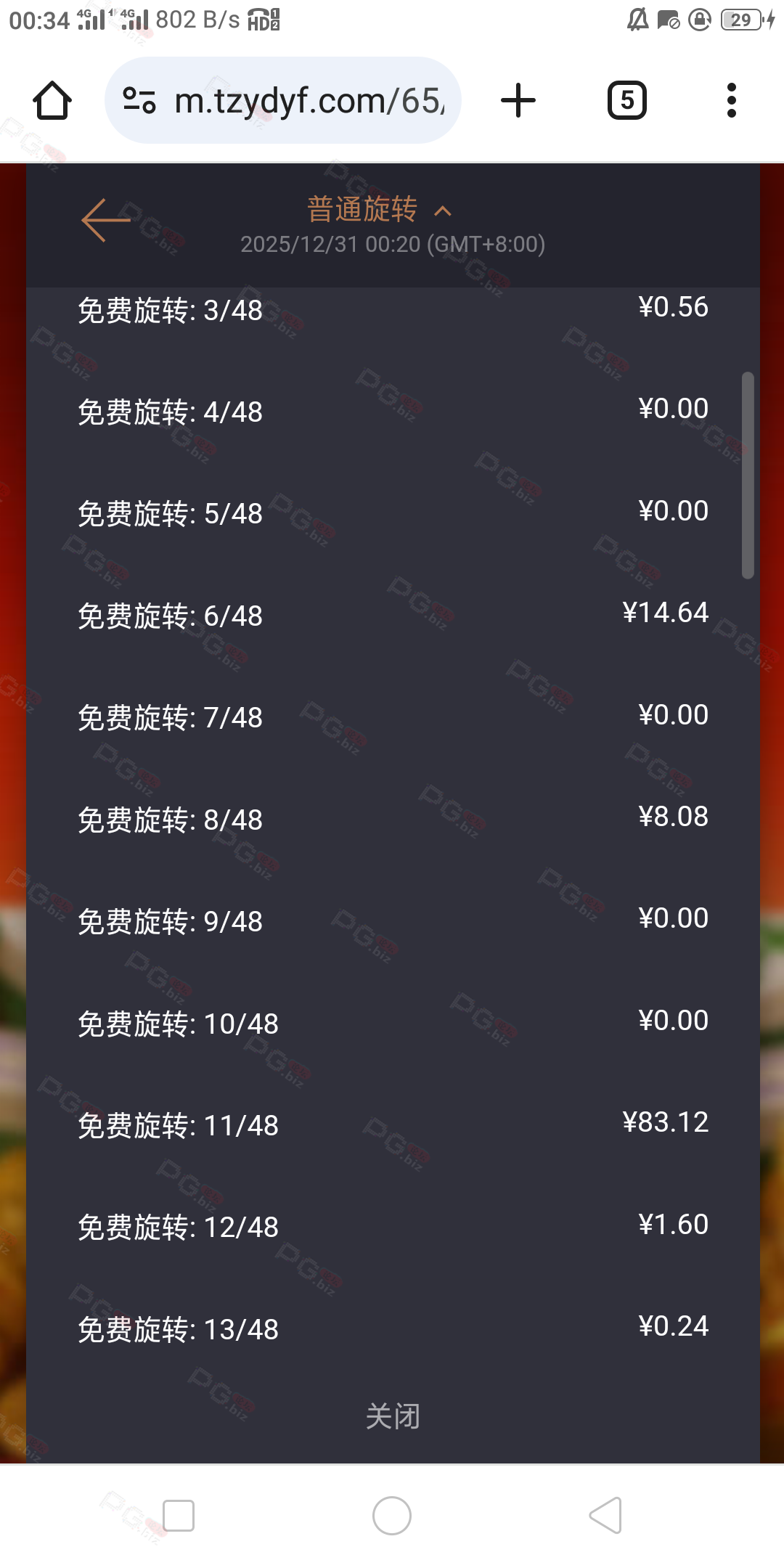This screenshot has height=1568, width=784.
Task: Open 免费旋转 11/48 spin details
Action: pos(392,1125)
